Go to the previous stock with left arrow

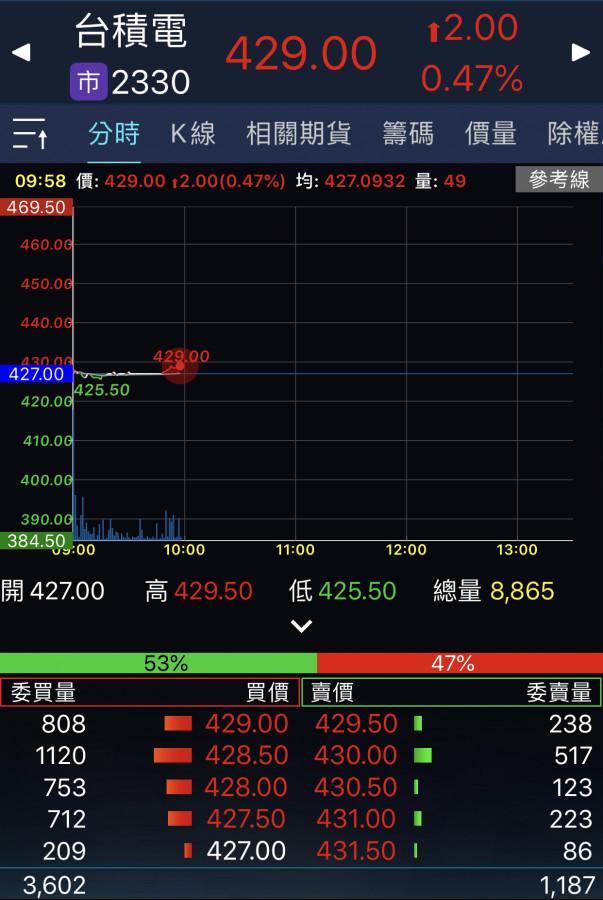(x=21, y=52)
